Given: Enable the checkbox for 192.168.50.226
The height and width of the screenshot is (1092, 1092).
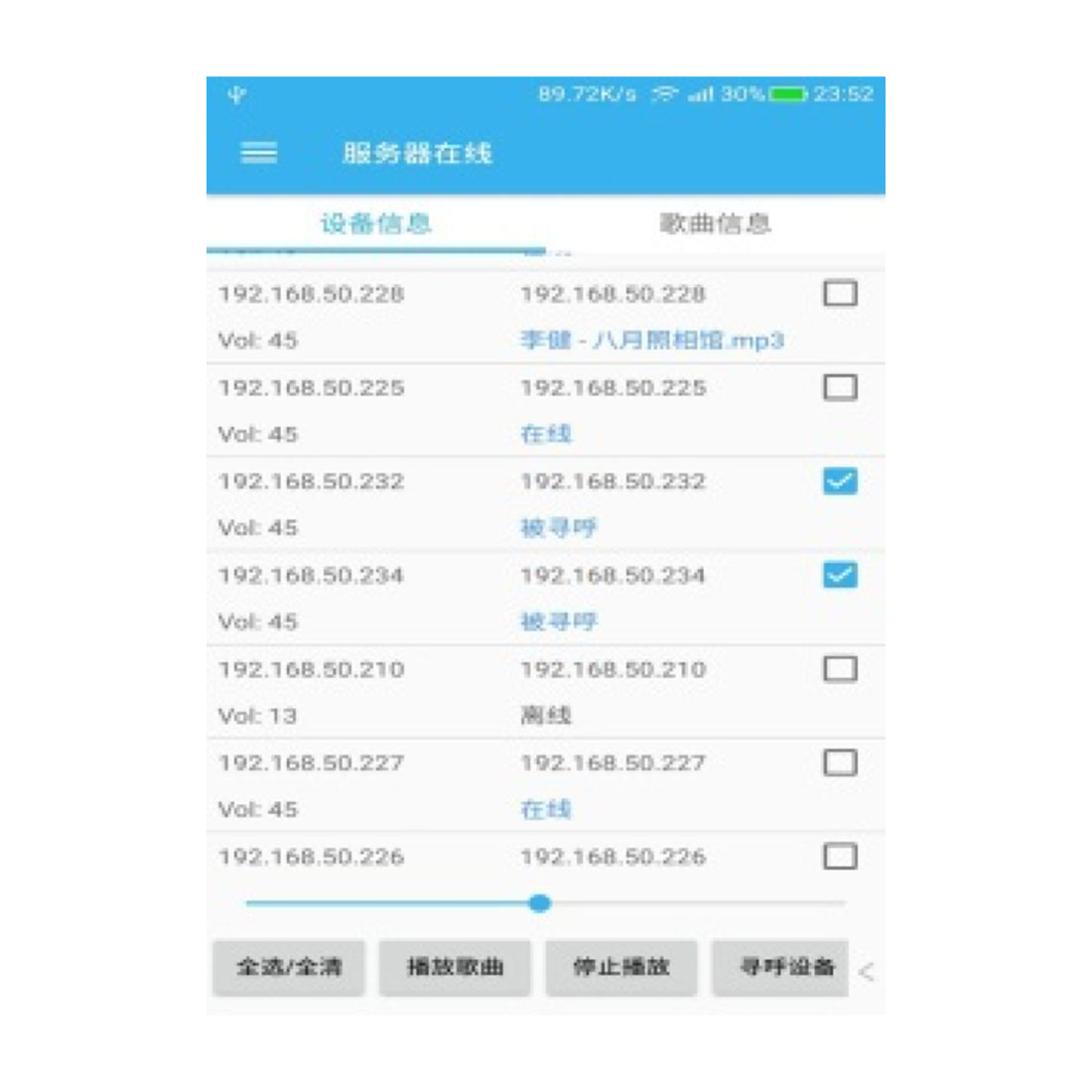Looking at the screenshot, I should [840, 856].
